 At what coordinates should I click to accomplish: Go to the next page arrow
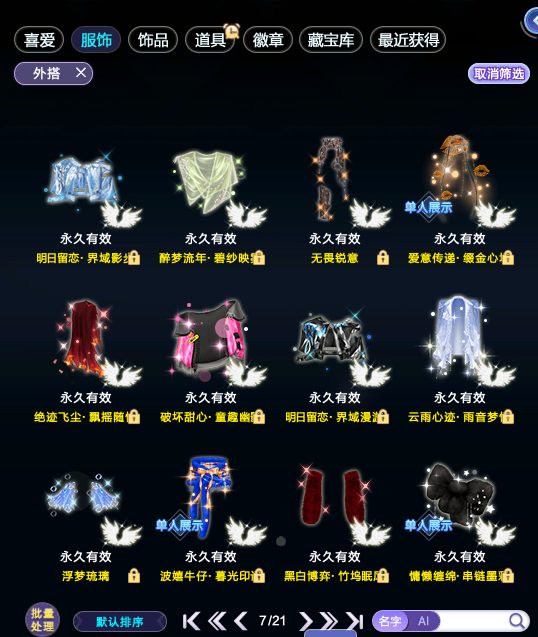pos(306,621)
